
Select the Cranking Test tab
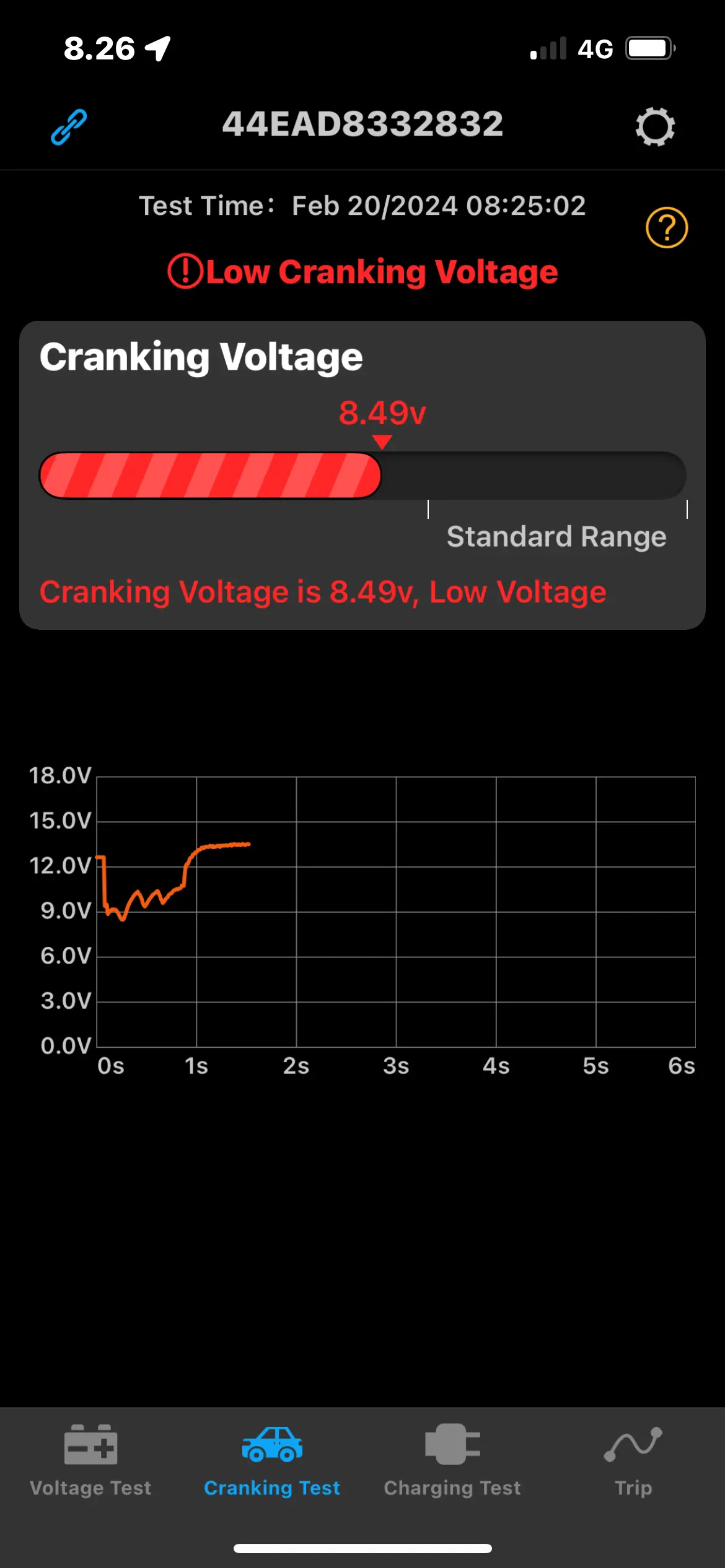[x=272, y=1460]
